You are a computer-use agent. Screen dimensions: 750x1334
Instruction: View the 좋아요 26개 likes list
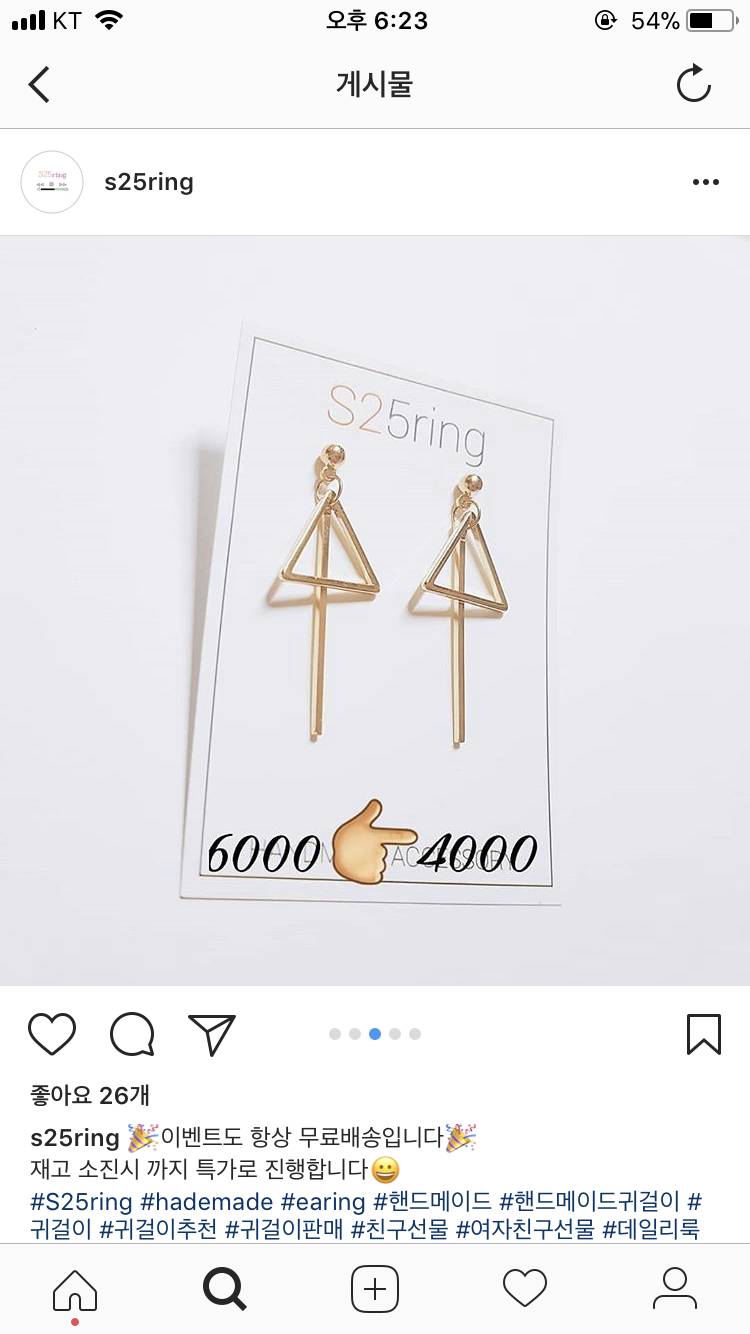click(90, 1095)
